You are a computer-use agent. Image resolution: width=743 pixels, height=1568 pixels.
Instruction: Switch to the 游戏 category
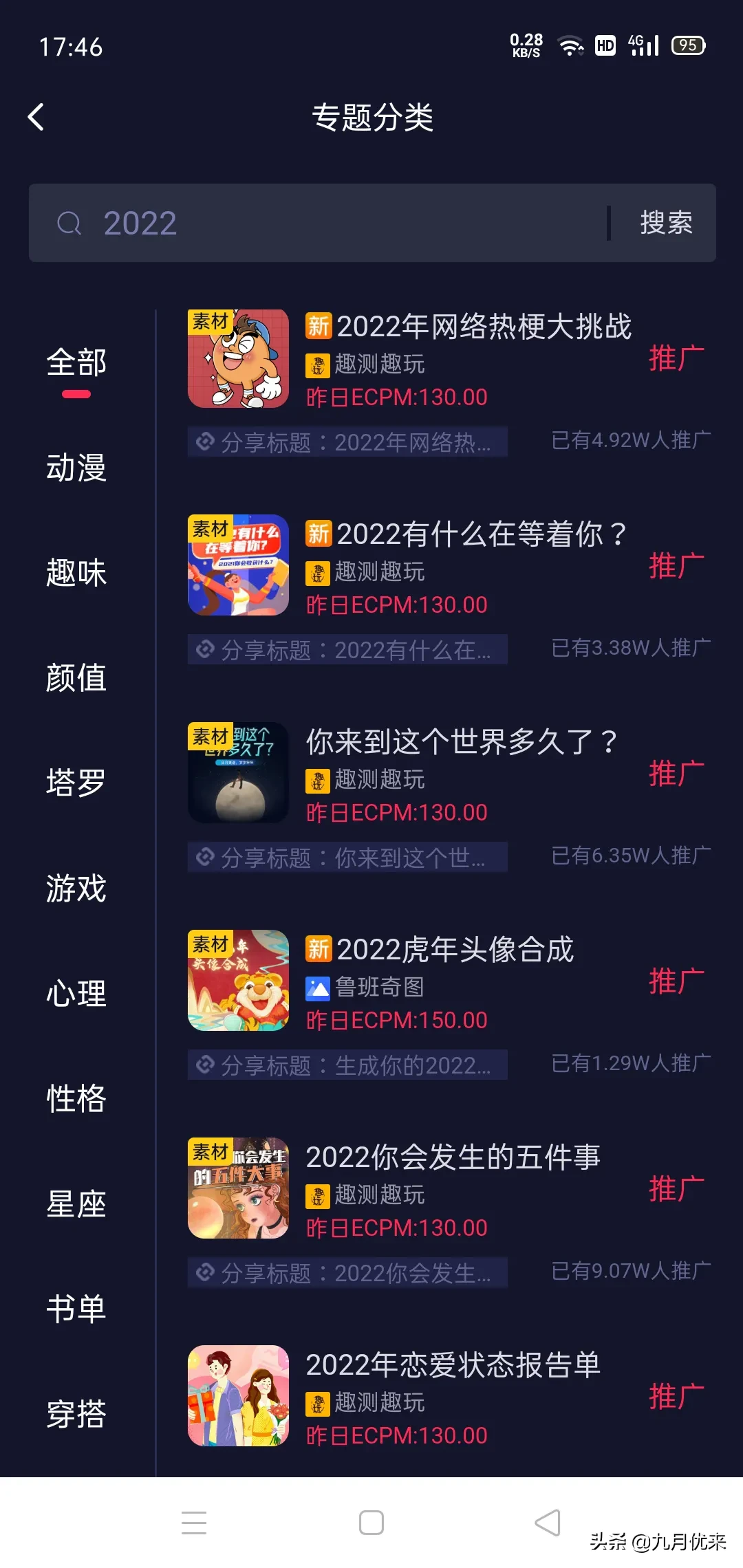pyautogui.click(x=76, y=888)
